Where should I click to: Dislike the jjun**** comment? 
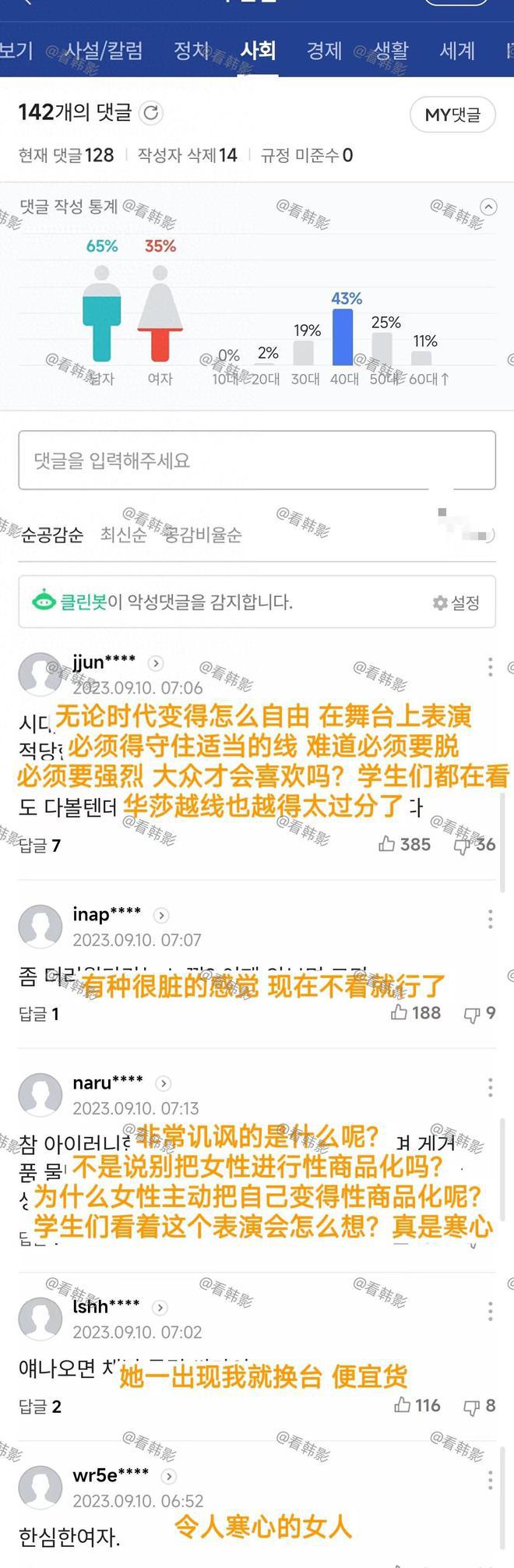(474, 844)
